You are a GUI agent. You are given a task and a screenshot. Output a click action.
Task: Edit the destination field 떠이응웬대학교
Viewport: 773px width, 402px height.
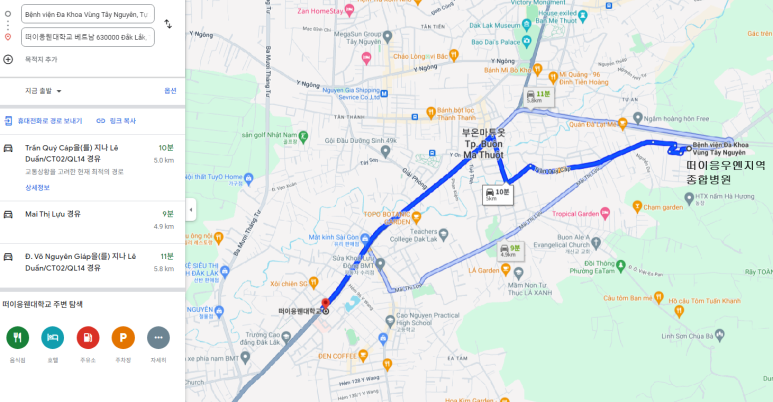click(x=86, y=37)
